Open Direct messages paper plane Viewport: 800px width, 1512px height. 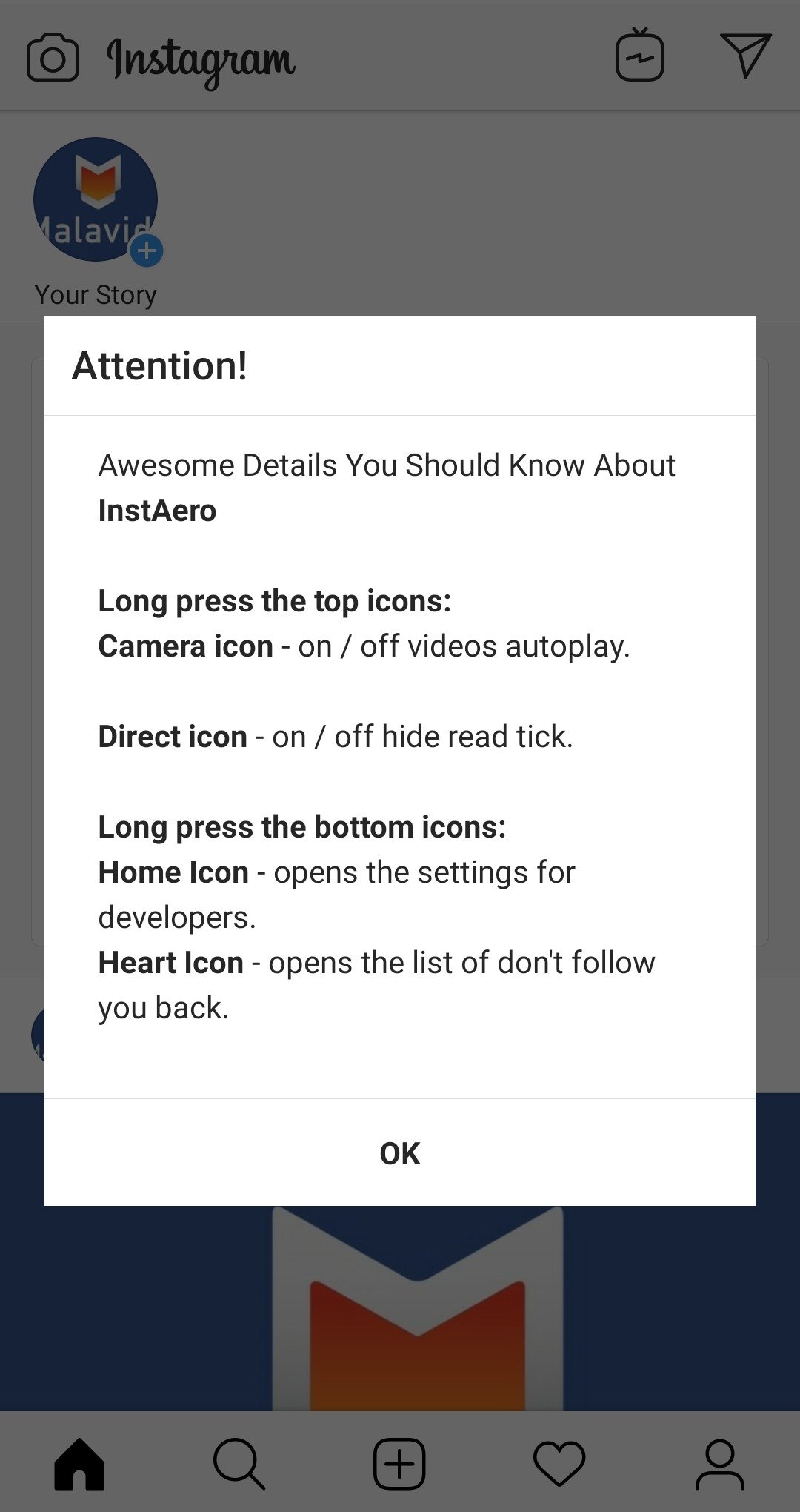tap(745, 56)
